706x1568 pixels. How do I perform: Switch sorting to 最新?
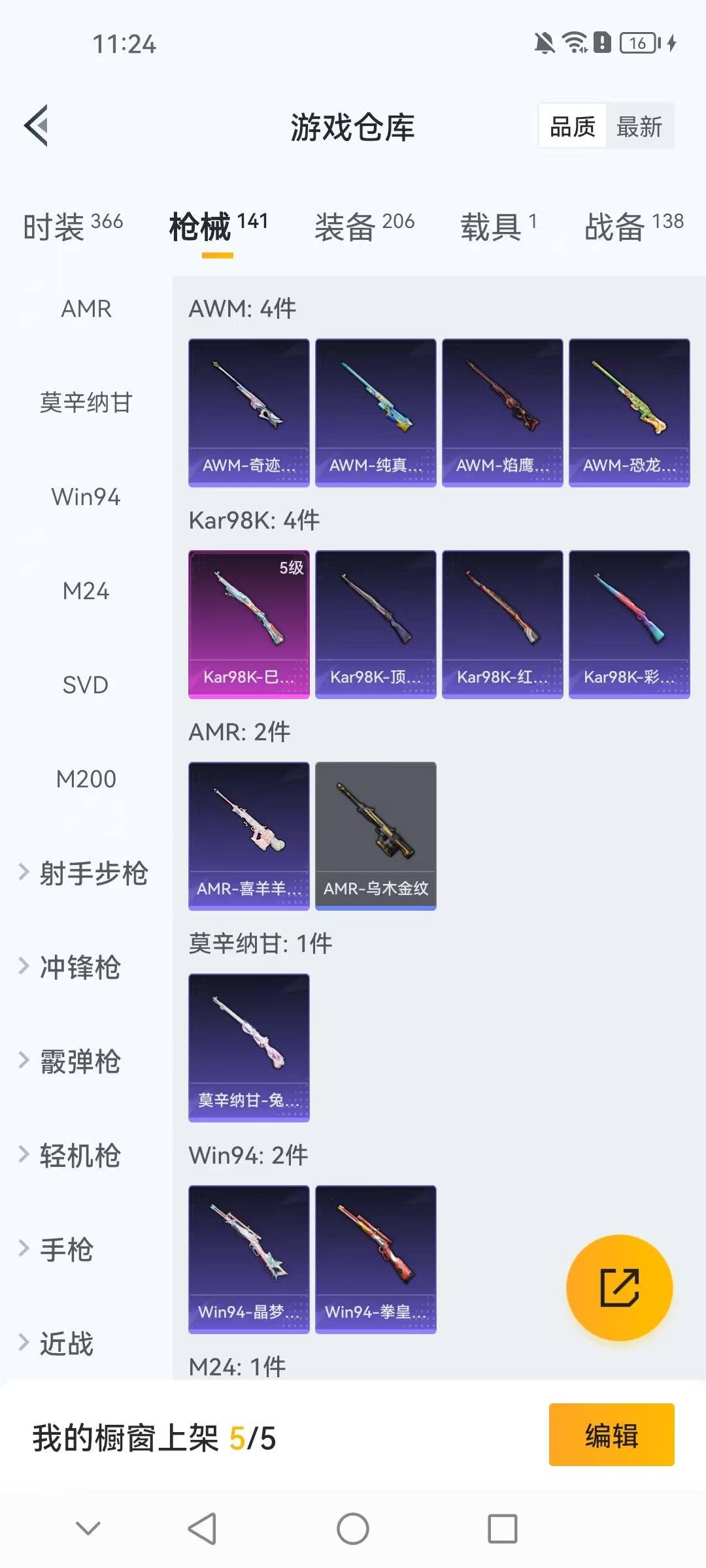[640, 126]
